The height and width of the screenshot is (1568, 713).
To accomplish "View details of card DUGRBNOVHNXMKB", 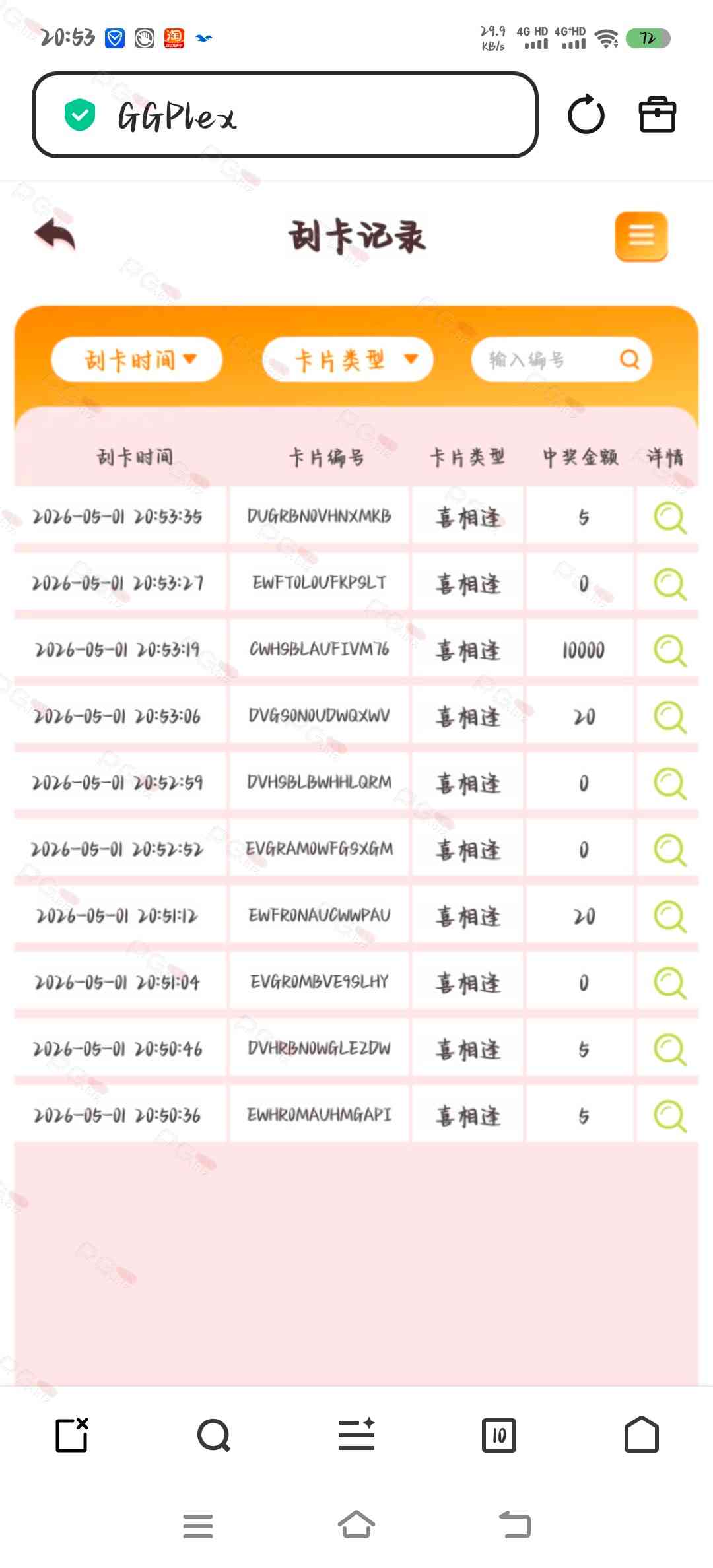I will pyautogui.click(x=669, y=517).
